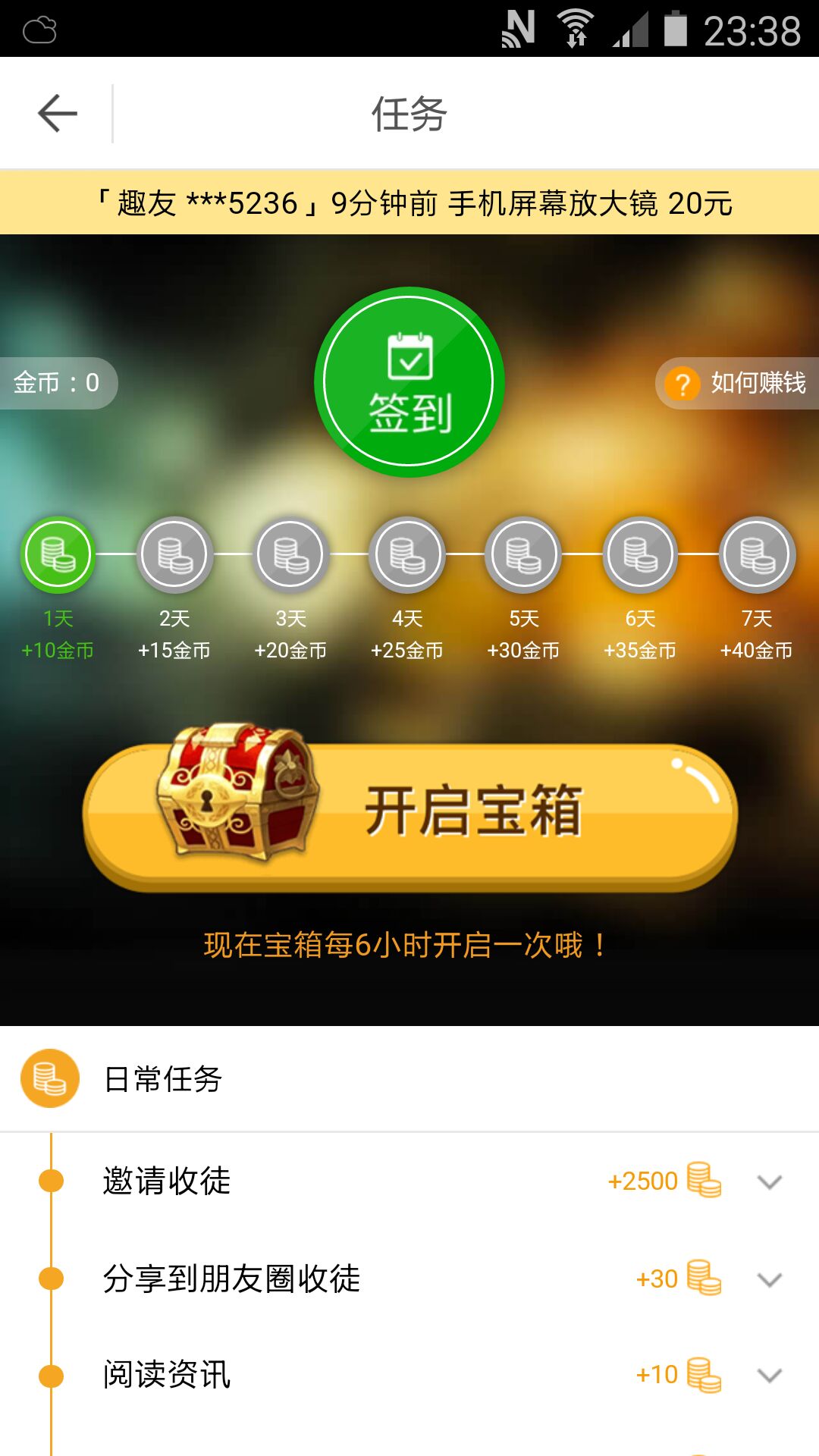The image size is (819, 1456).
Task: Go back using the top-left arrow
Action: point(58,114)
